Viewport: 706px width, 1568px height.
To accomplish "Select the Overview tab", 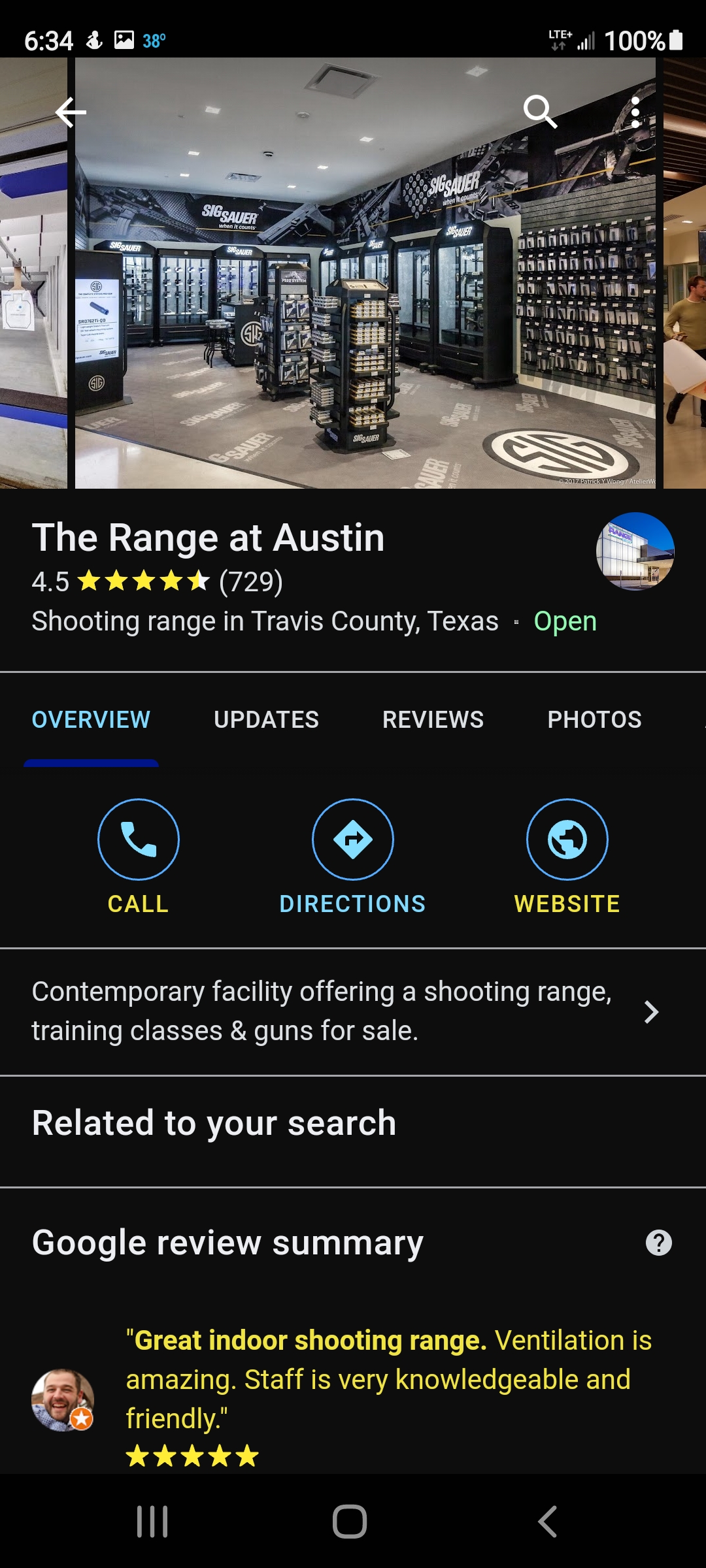I will pos(91,719).
